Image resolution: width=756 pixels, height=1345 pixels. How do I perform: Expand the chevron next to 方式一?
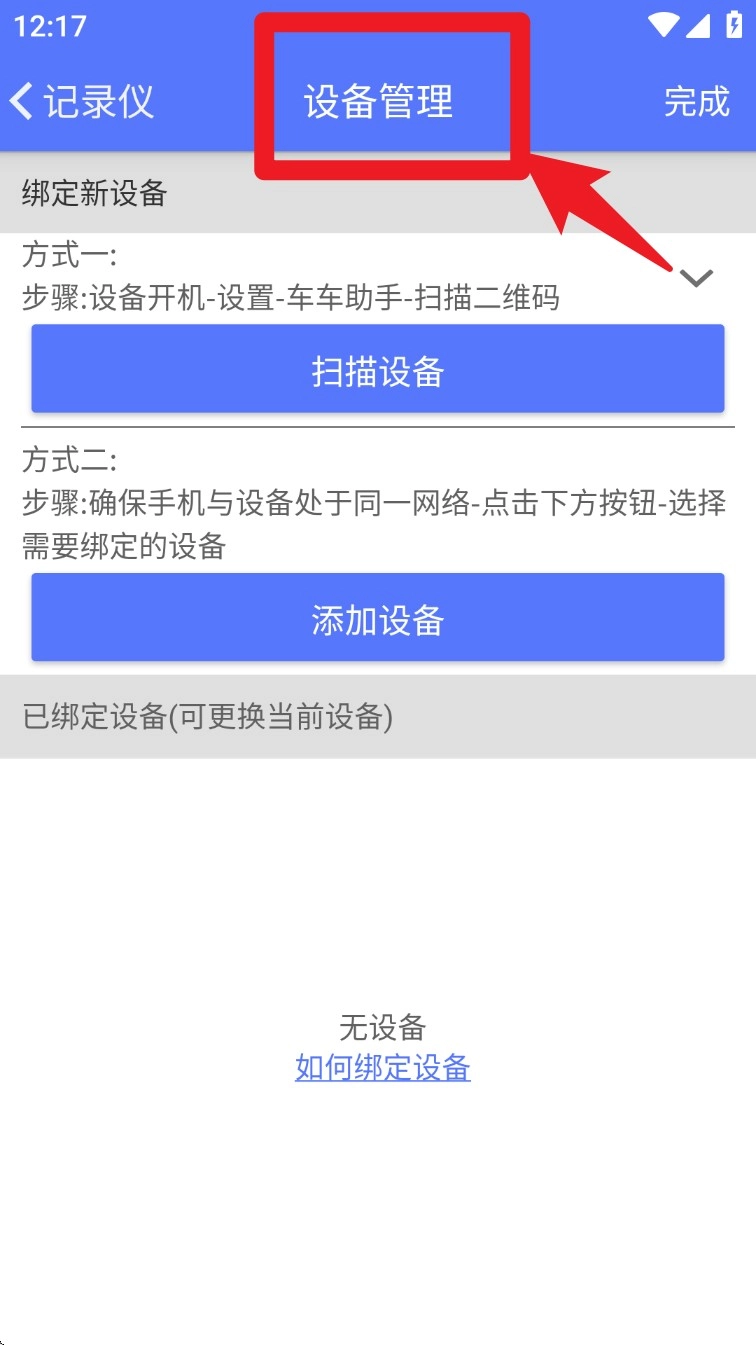pos(696,278)
